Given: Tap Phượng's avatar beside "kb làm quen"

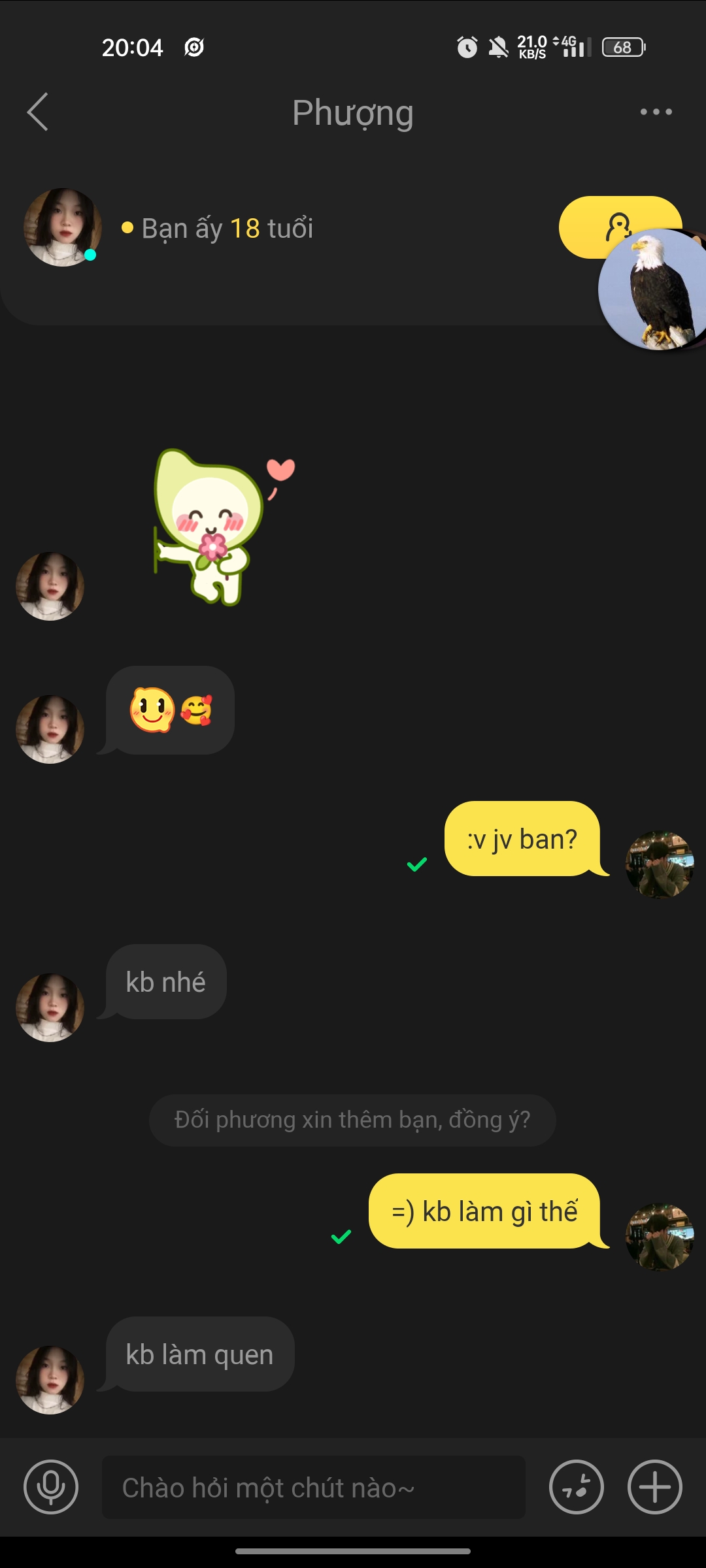Looking at the screenshot, I should pyautogui.click(x=50, y=1380).
